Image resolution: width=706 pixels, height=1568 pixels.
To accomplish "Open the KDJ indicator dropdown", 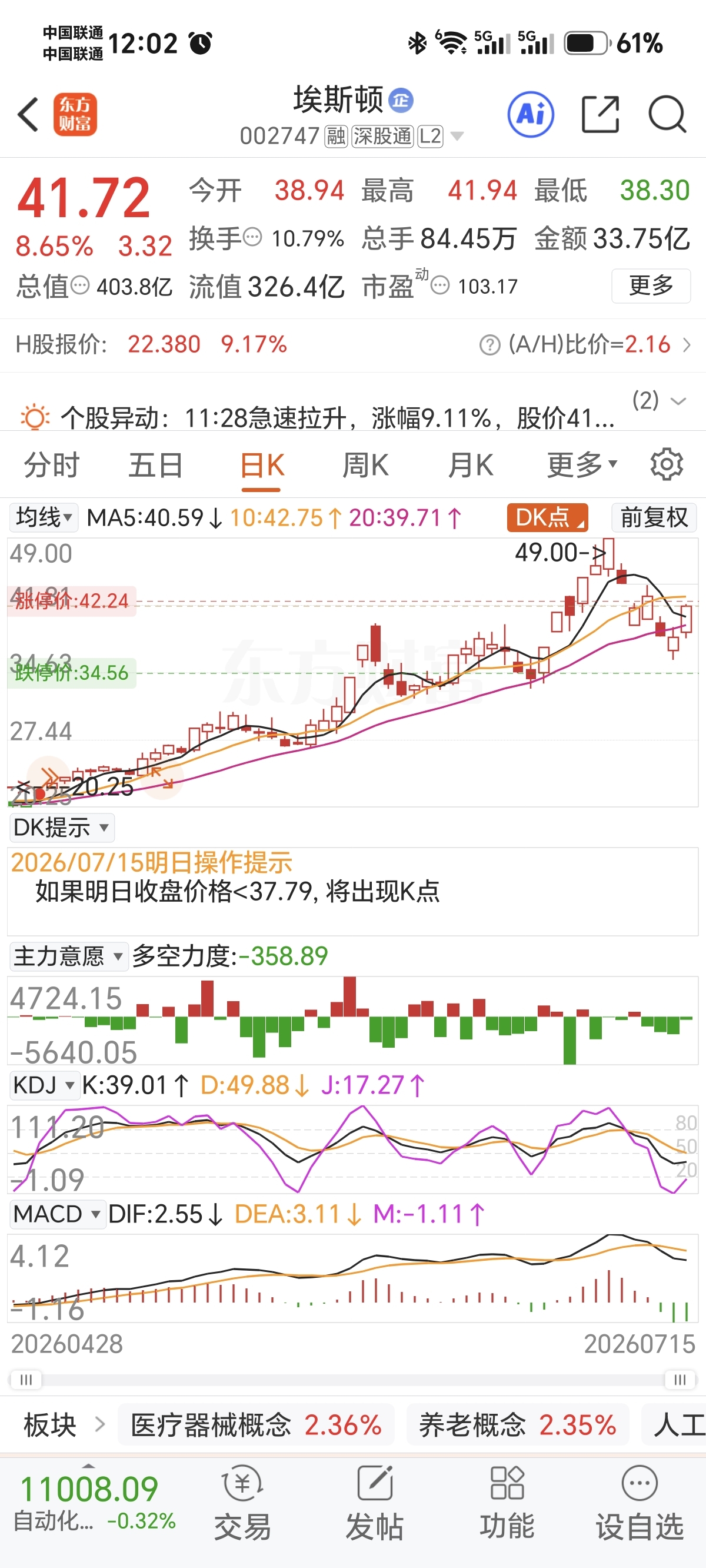I will point(44,1085).
